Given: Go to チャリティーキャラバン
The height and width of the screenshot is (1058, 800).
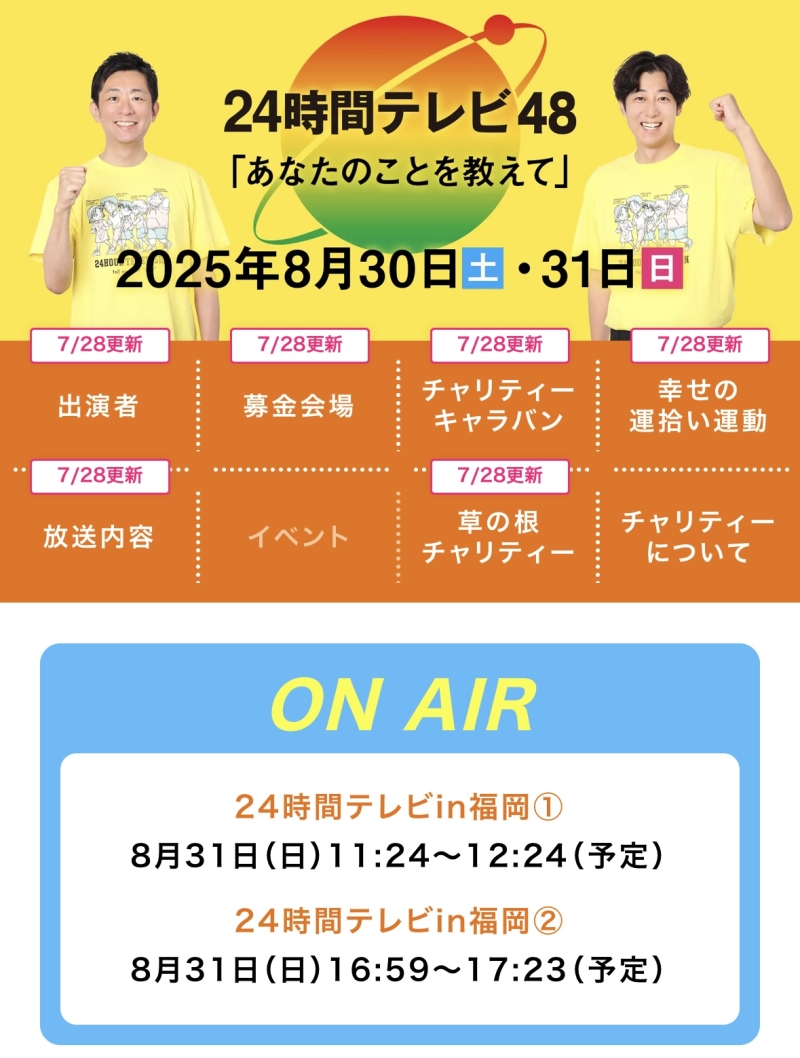Looking at the screenshot, I should click(498, 405).
